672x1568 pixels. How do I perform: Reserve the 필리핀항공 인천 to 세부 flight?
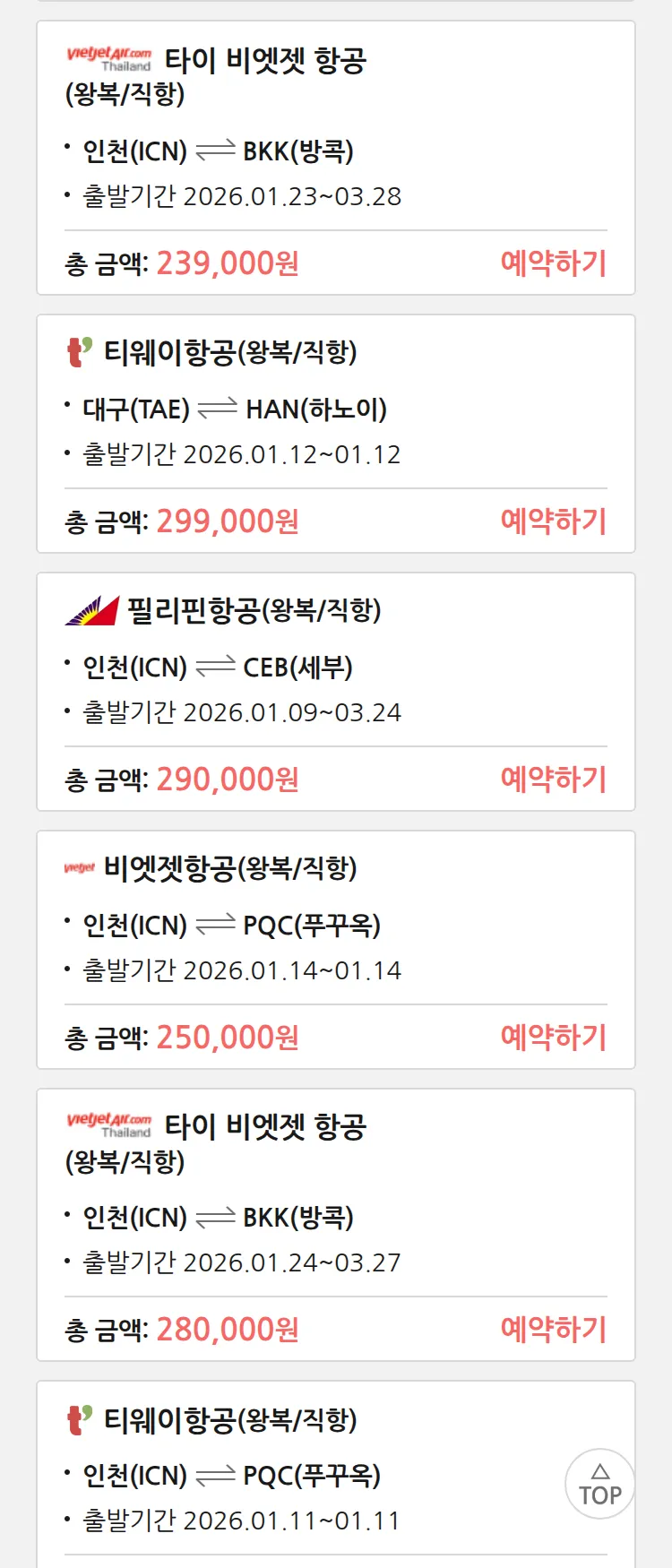click(553, 780)
